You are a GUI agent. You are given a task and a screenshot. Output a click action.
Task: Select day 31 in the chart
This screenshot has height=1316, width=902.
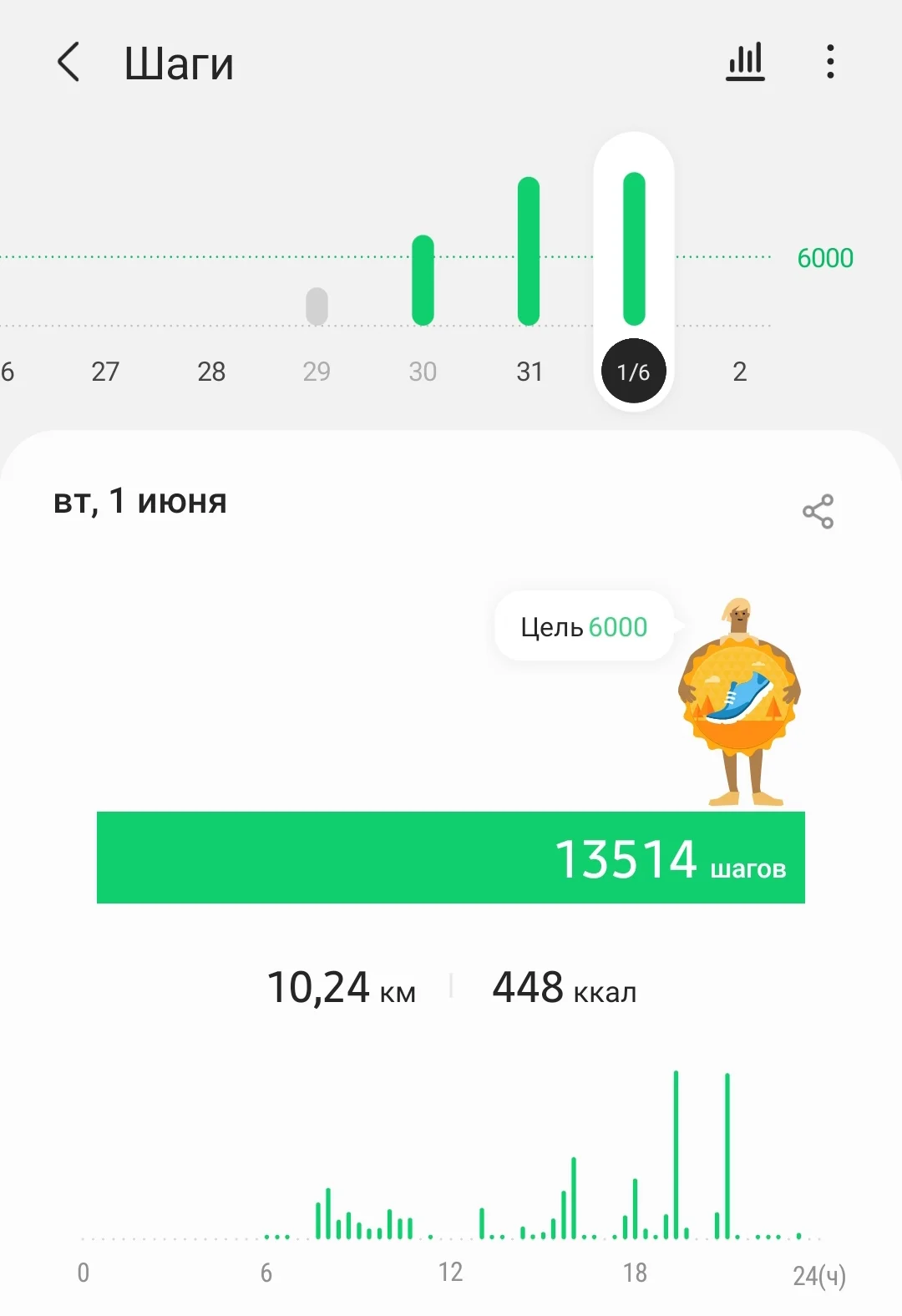[529, 370]
